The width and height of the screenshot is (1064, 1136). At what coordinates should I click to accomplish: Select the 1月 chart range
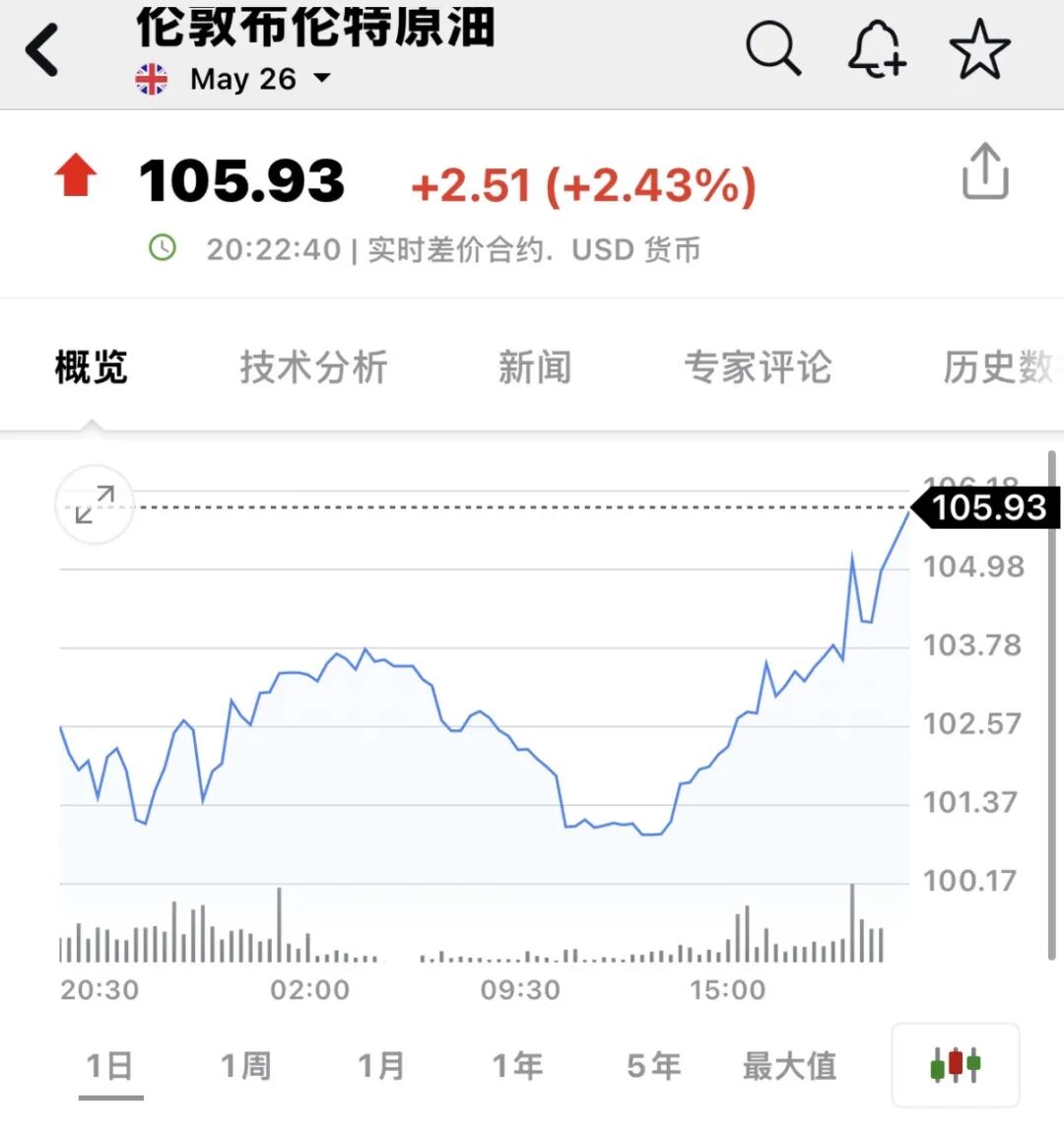click(381, 1066)
